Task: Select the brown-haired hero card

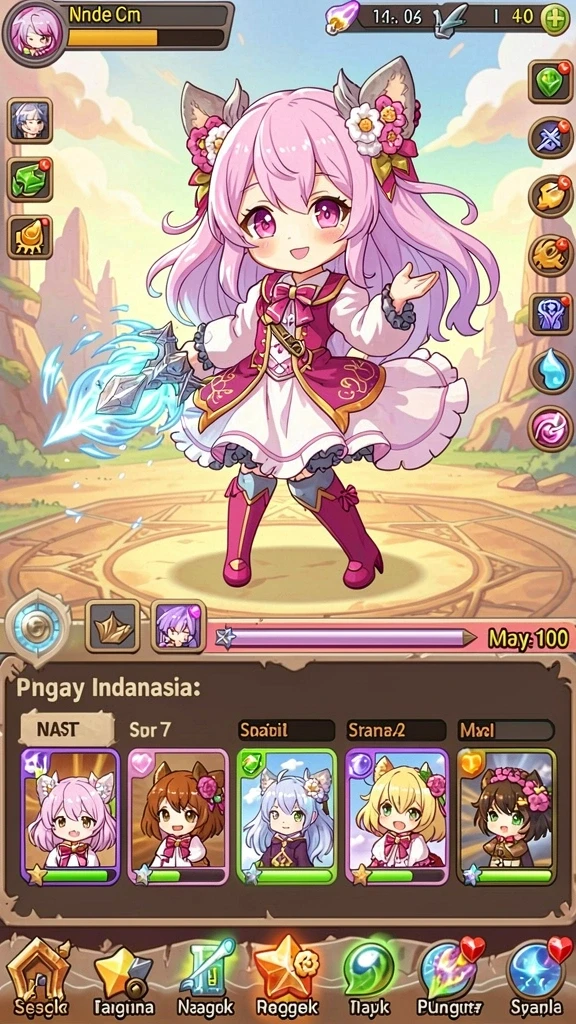Action: [179, 818]
